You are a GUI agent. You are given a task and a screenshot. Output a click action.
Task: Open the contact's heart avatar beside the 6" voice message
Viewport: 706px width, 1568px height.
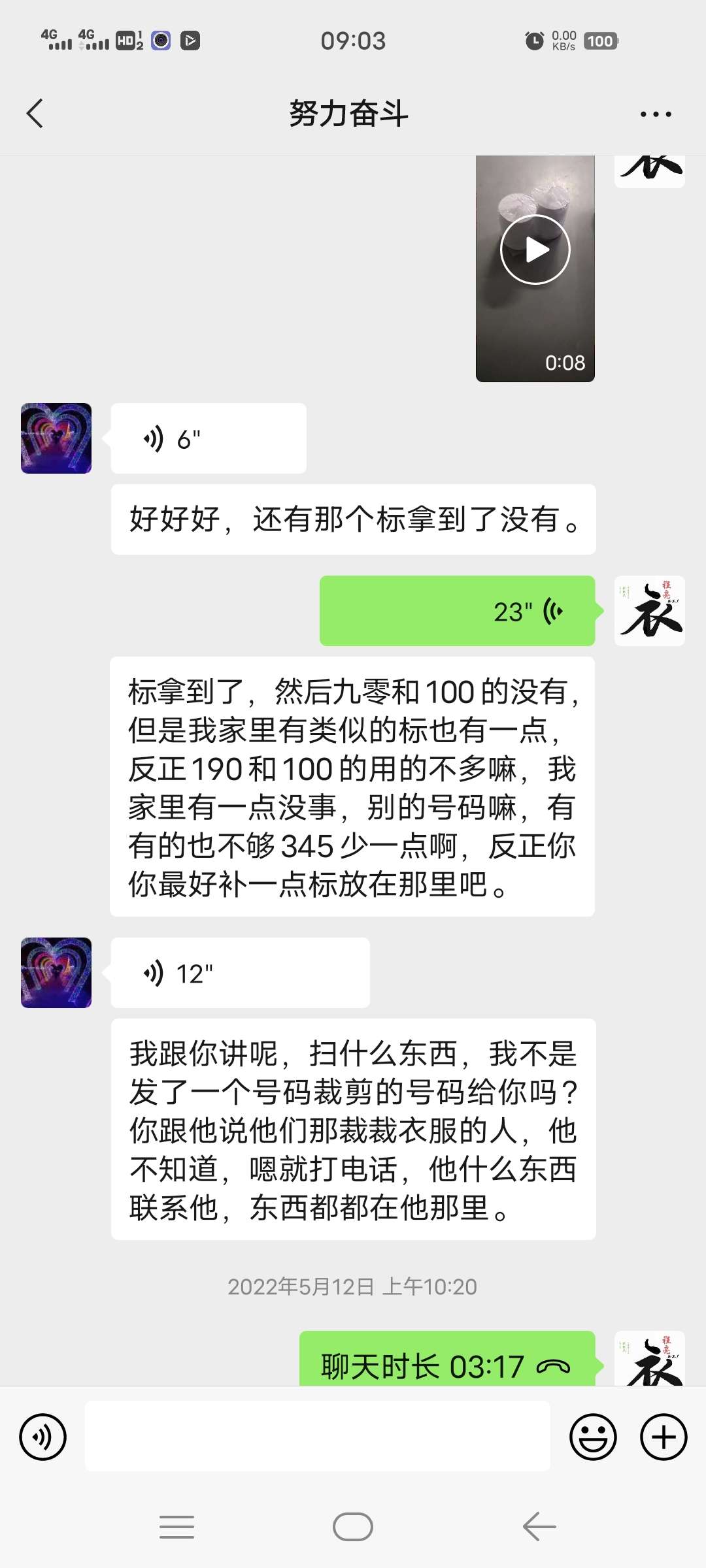point(56,438)
